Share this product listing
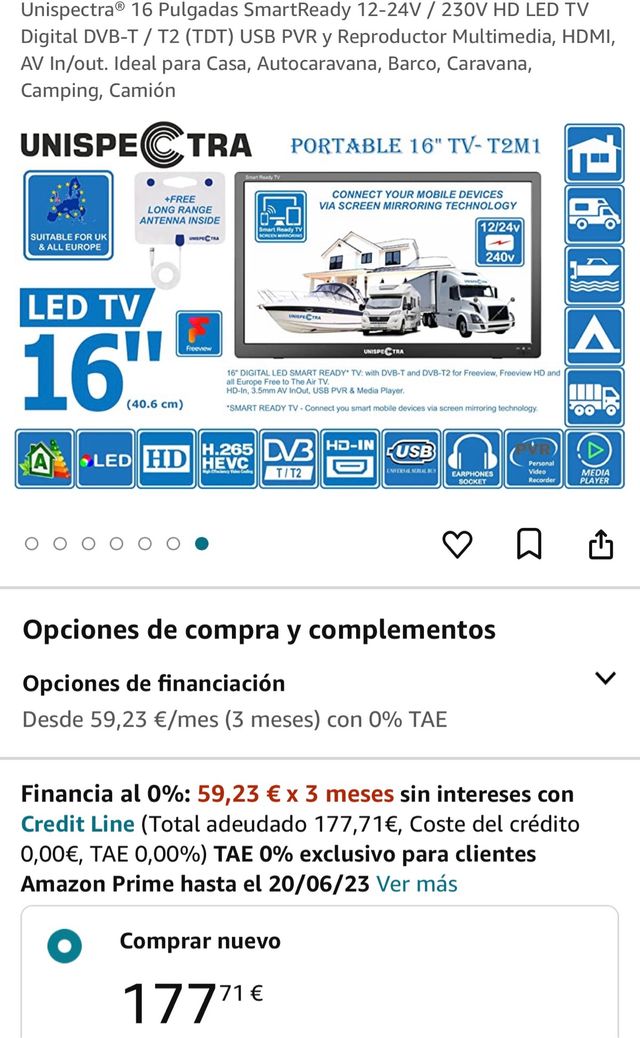The height and width of the screenshot is (1038, 640). coord(600,544)
